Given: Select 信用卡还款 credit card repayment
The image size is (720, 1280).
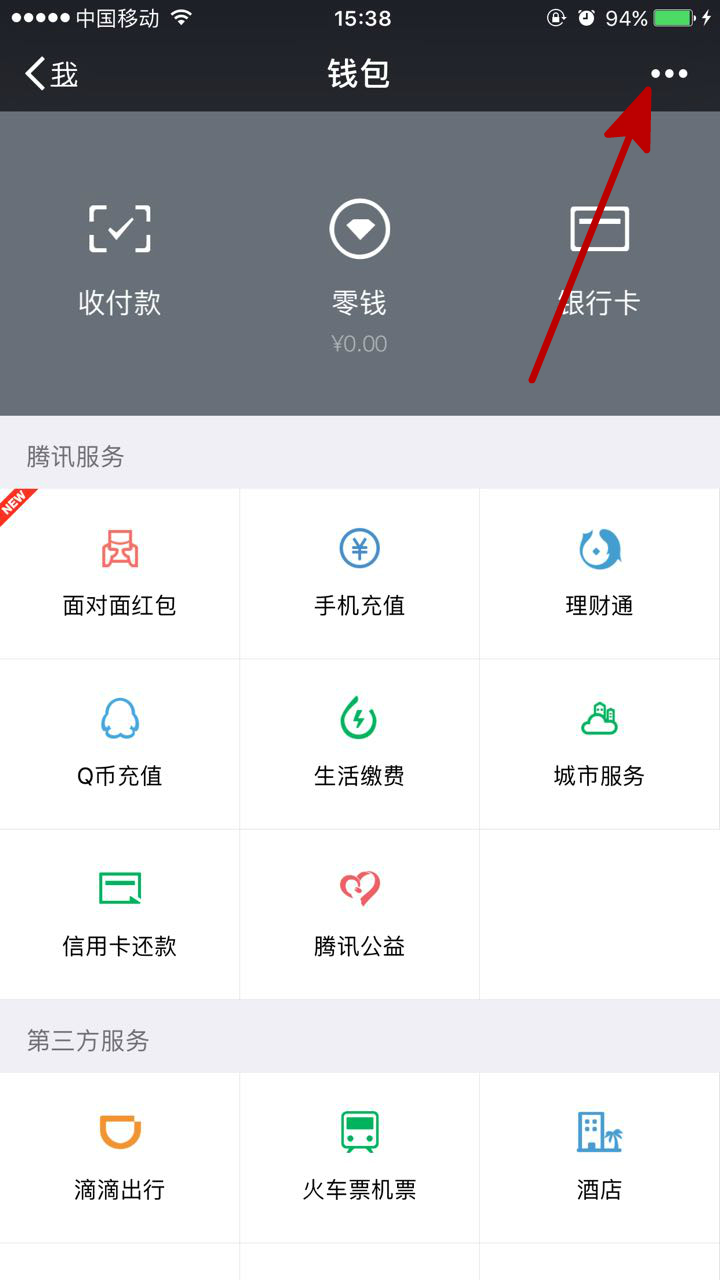Looking at the screenshot, I should (120, 913).
